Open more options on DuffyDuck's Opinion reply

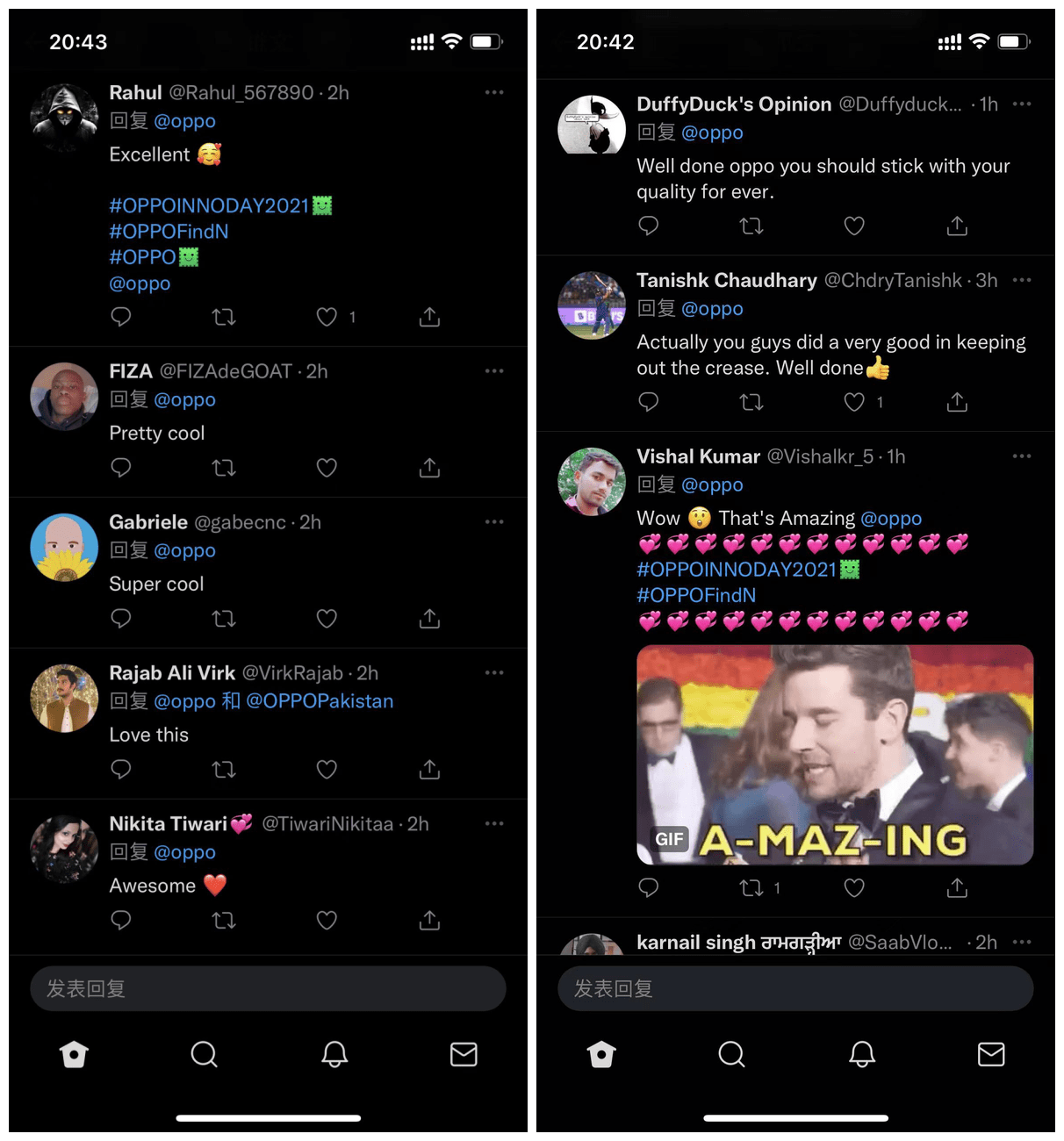point(1022,104)
